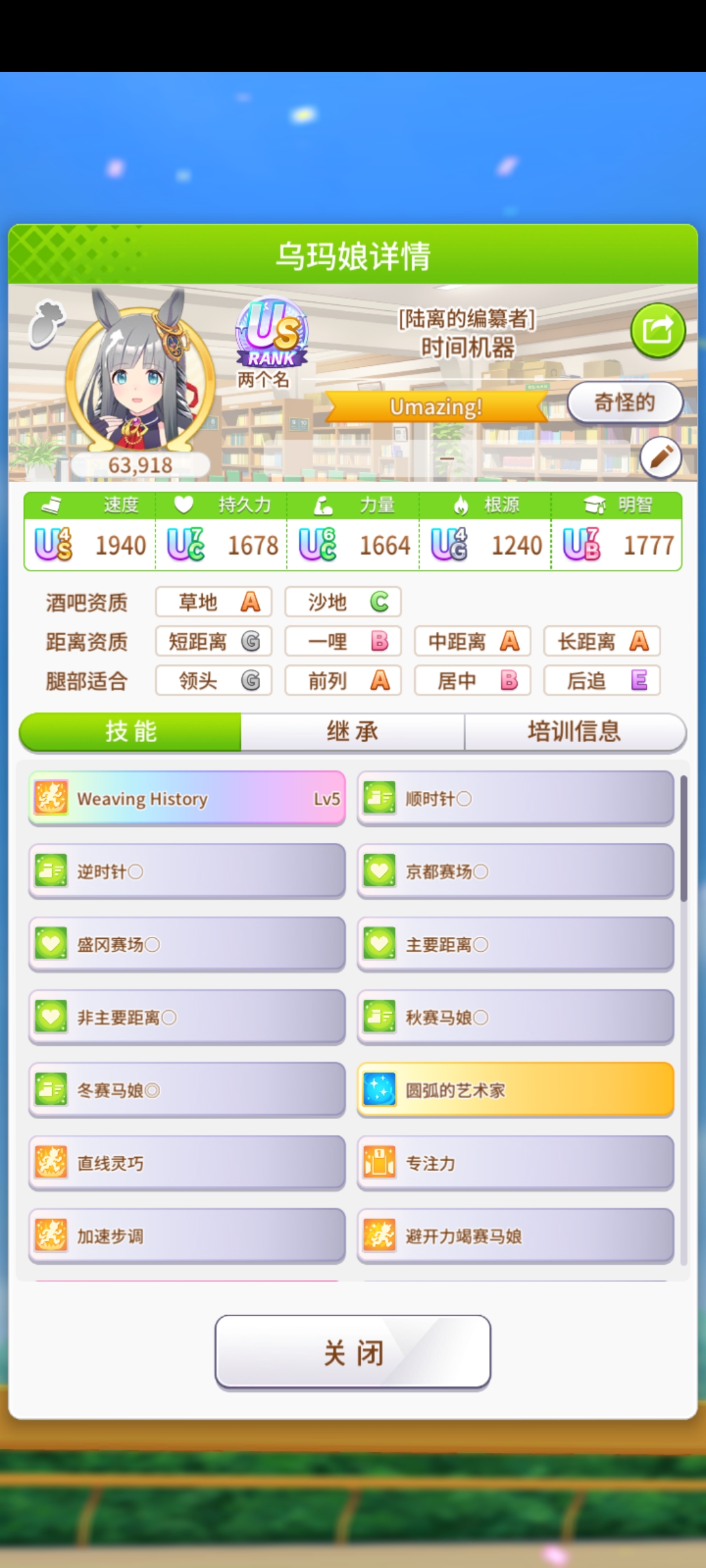Tap the 盛冈赛场 skill

tap(187, 945)
